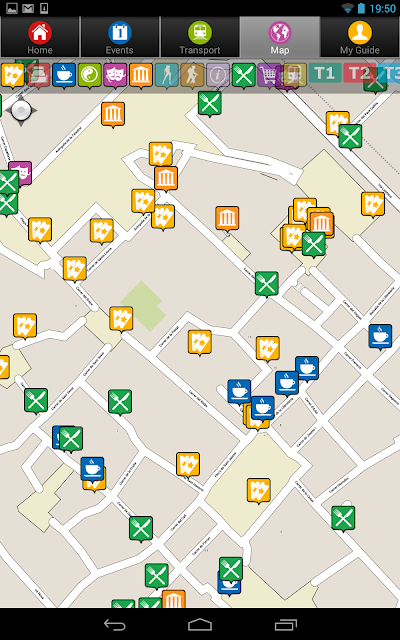Screen dimensions: 400x640
Task: Toggle the information "i" filter
Action: [218, 75]
